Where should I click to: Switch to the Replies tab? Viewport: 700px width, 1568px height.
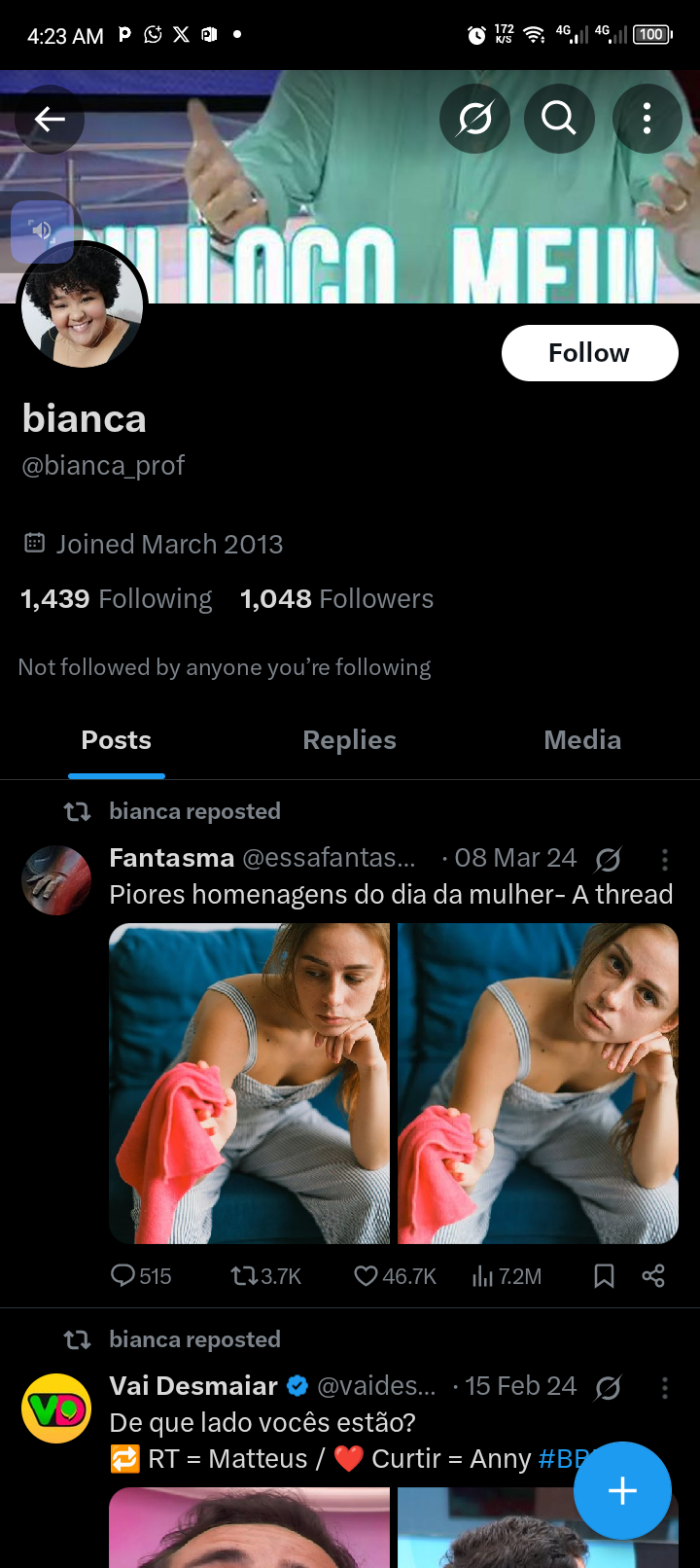[x=349, y=740]
